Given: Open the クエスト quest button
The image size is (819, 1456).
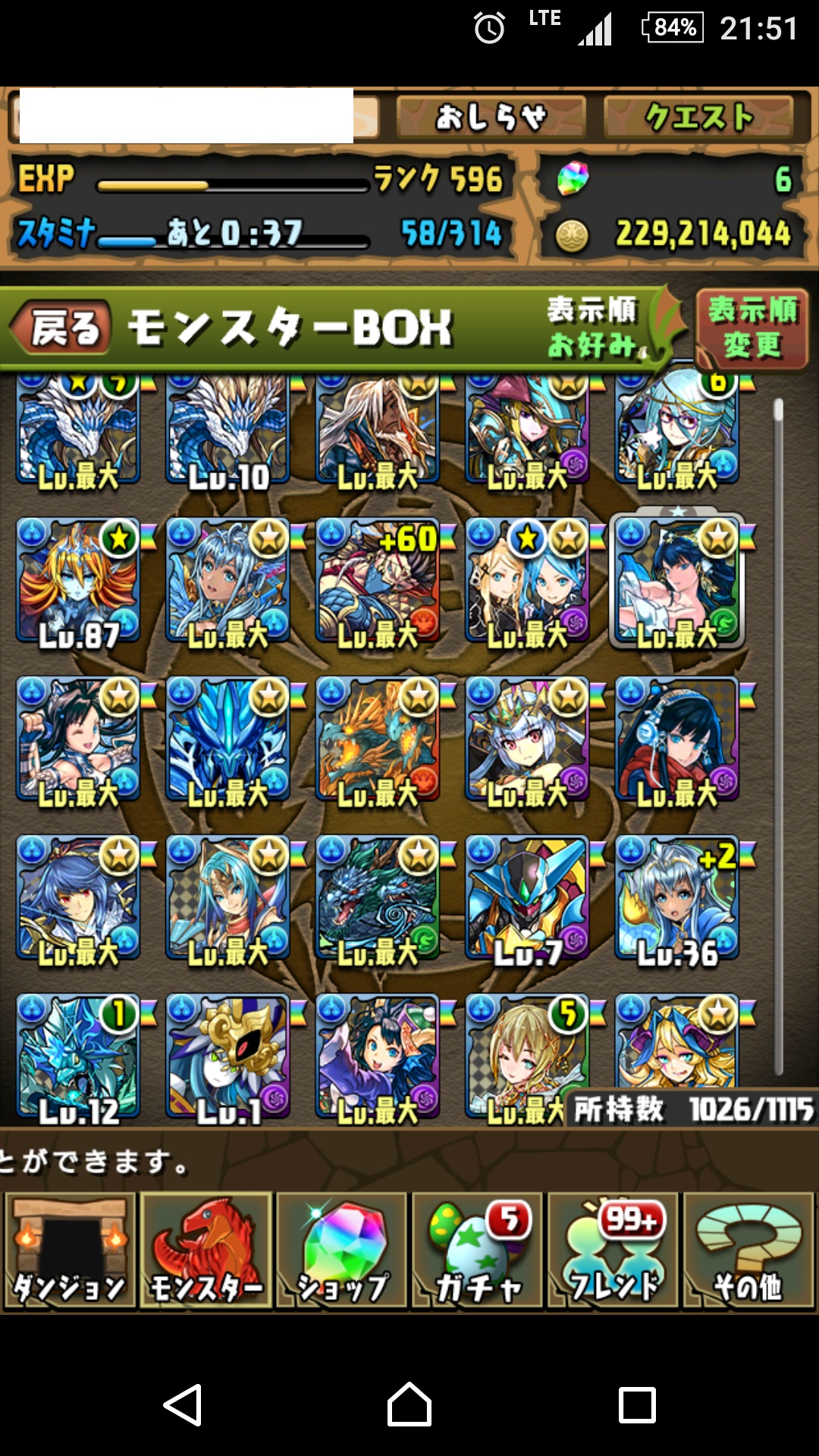Looking at the screenshot, I should pos(698,117).
